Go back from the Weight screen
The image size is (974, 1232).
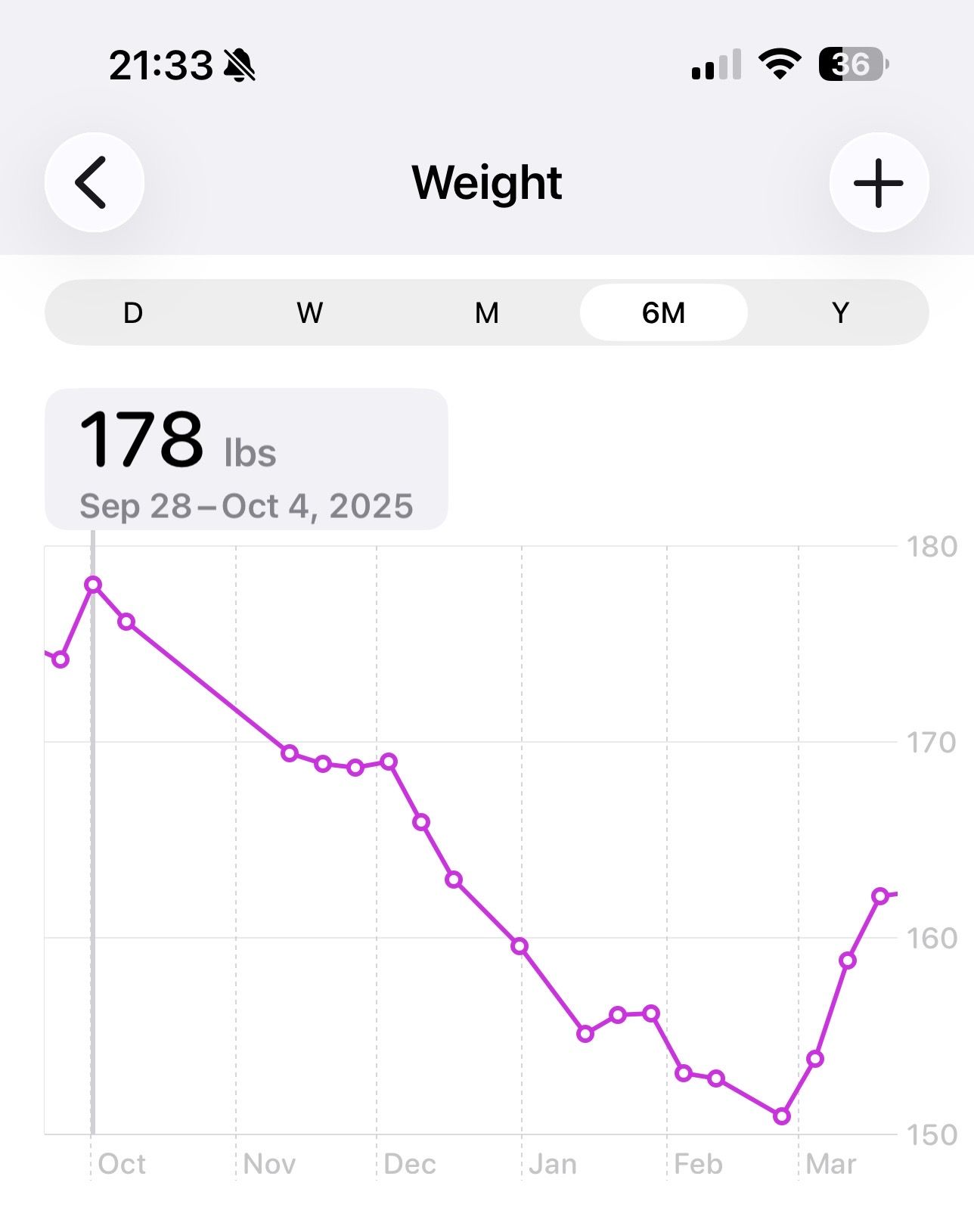coord(94,182)
